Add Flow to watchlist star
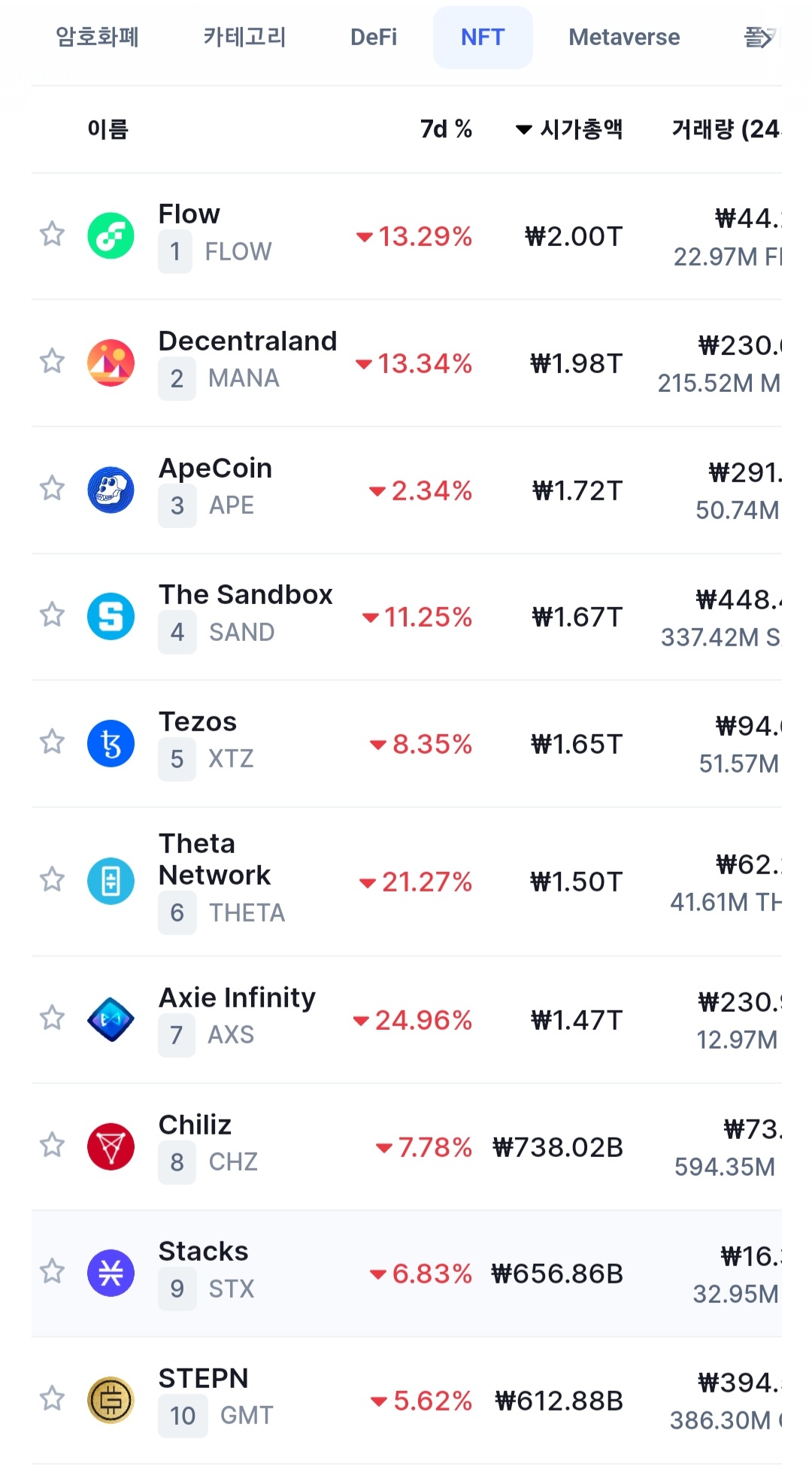The image size is (812, 1482). pyautogui.click(x=52, y=234)
